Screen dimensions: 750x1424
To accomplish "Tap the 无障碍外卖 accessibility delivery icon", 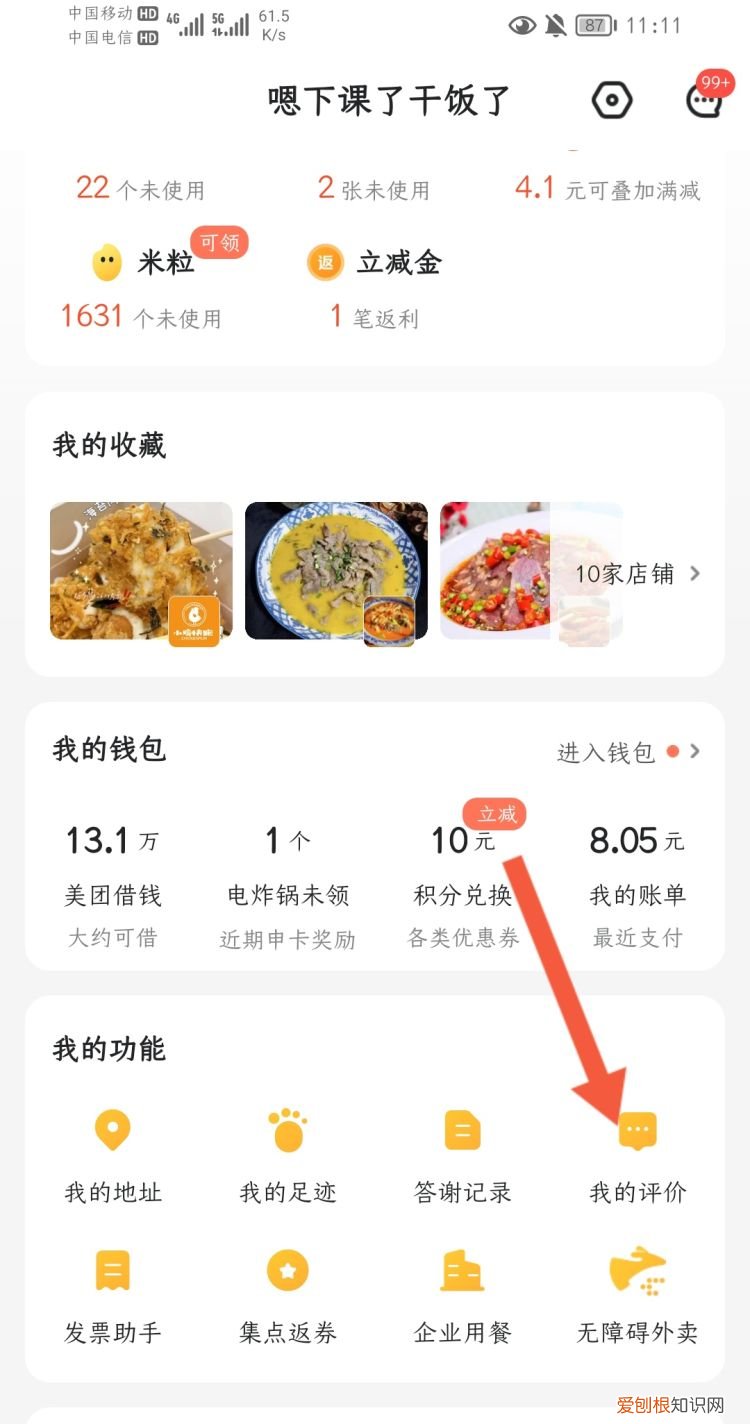I will 637,1270.
